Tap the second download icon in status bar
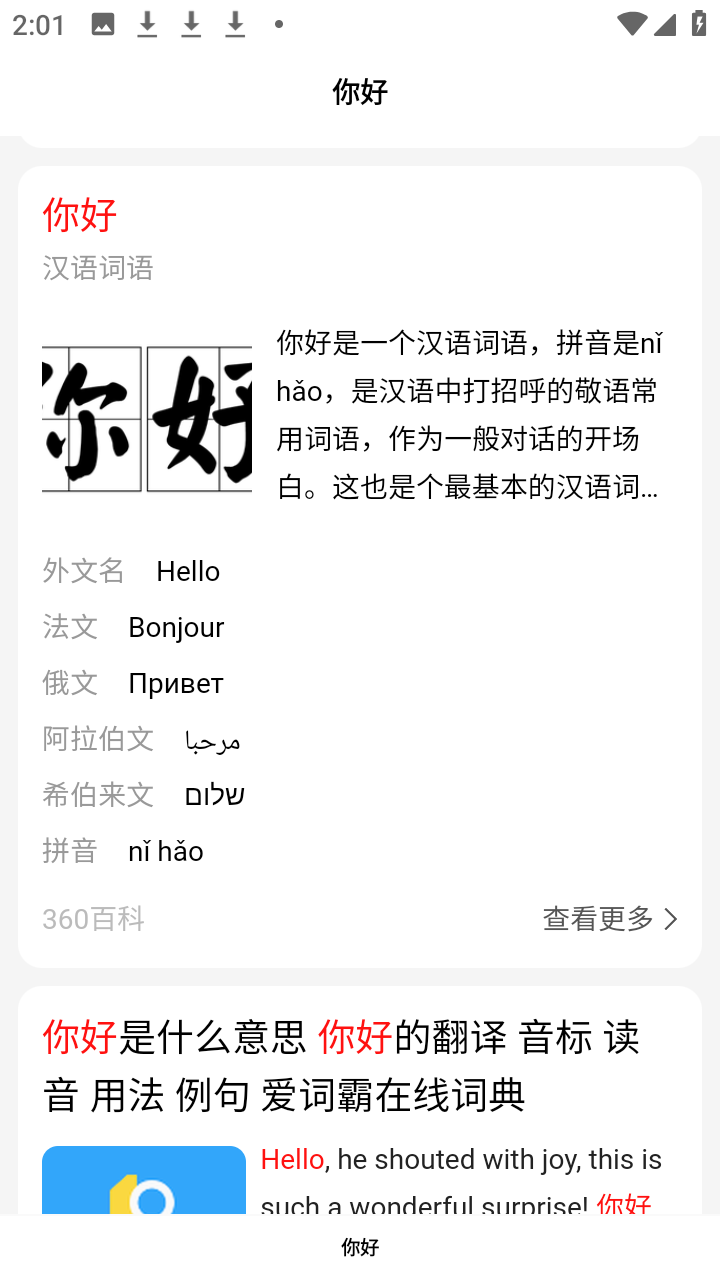This screenshot has width=720, height=1280. click(x=190, y=24)
